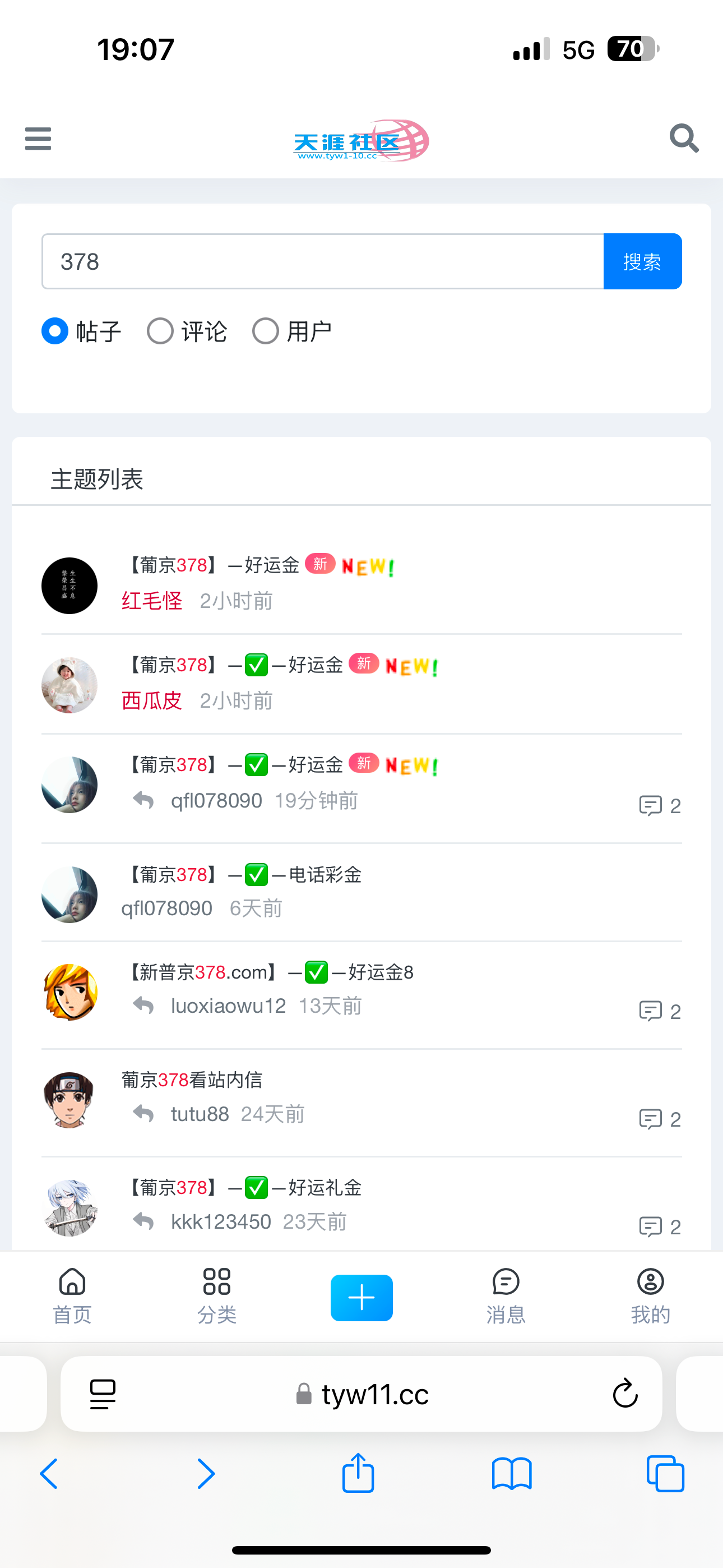723x1568 pixels.
Task: Select the 评论 radio option
Action: (161, 332)
